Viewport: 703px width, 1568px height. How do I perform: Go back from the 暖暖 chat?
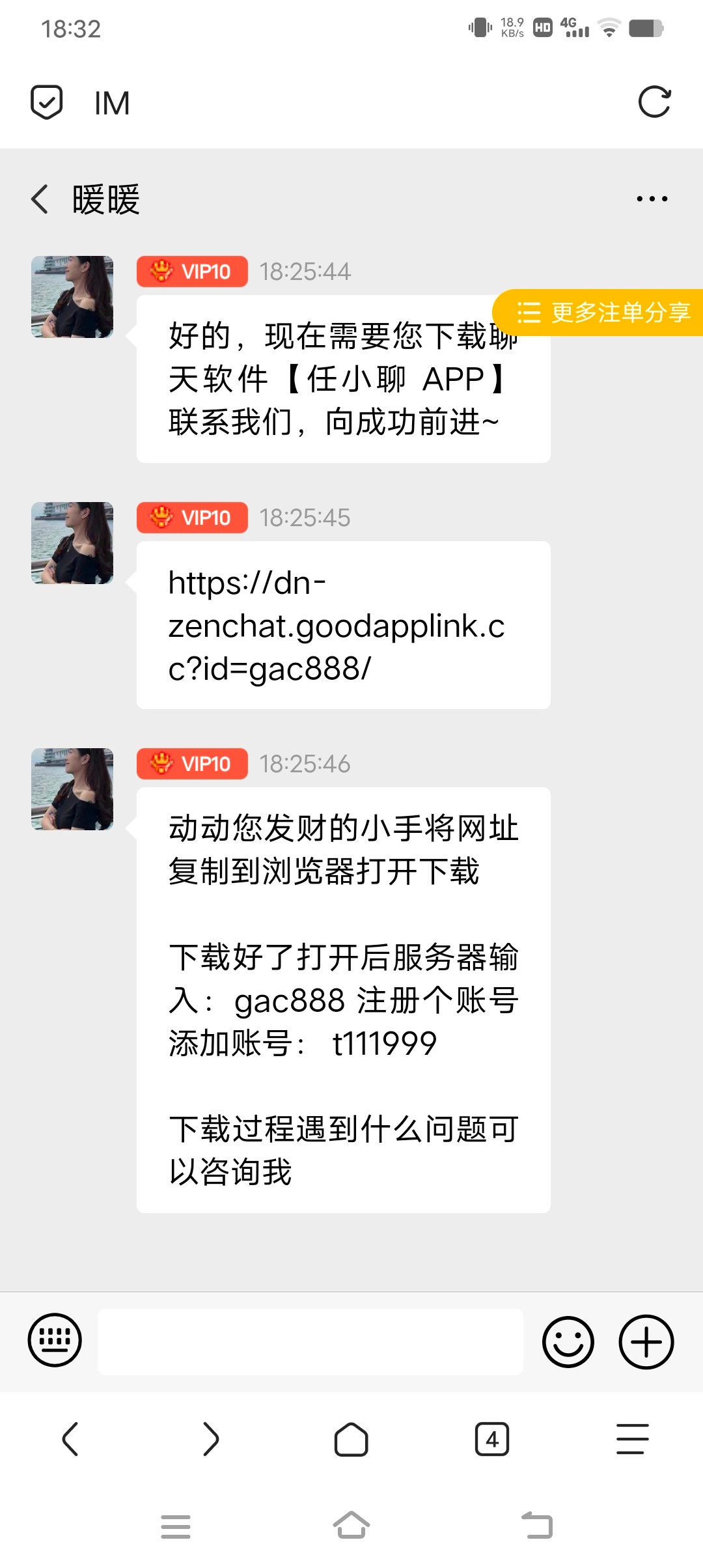click(x=40, y=199)
